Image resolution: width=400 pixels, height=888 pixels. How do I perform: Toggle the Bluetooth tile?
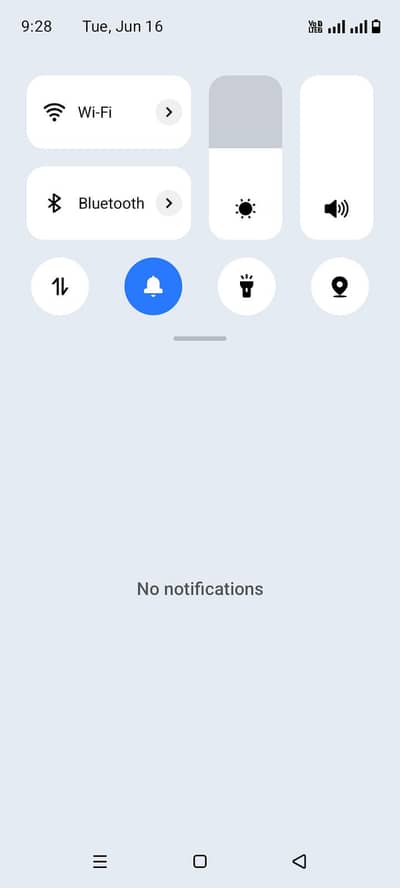pos(108,203)
